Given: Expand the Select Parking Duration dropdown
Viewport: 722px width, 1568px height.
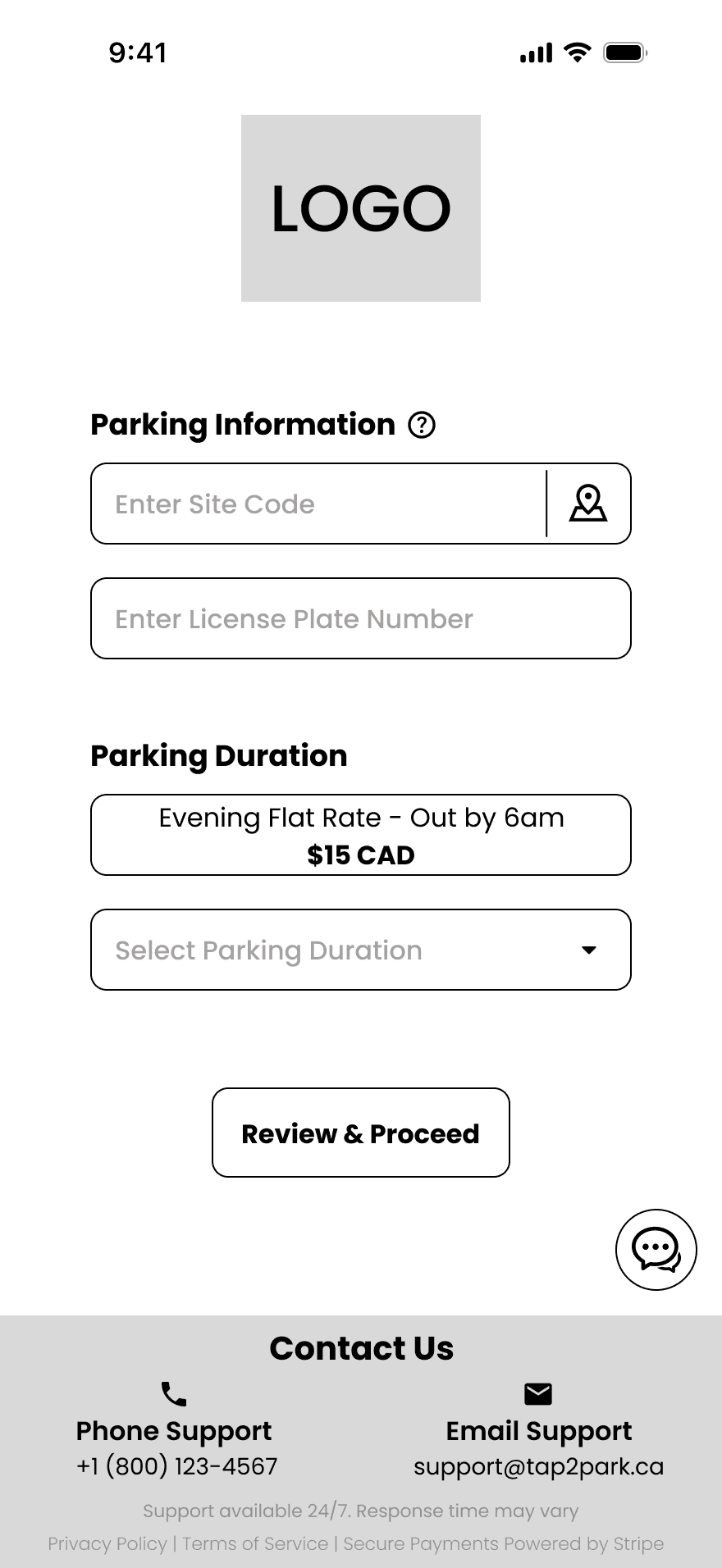Looking at the screenshot, I should coord(361,950).
